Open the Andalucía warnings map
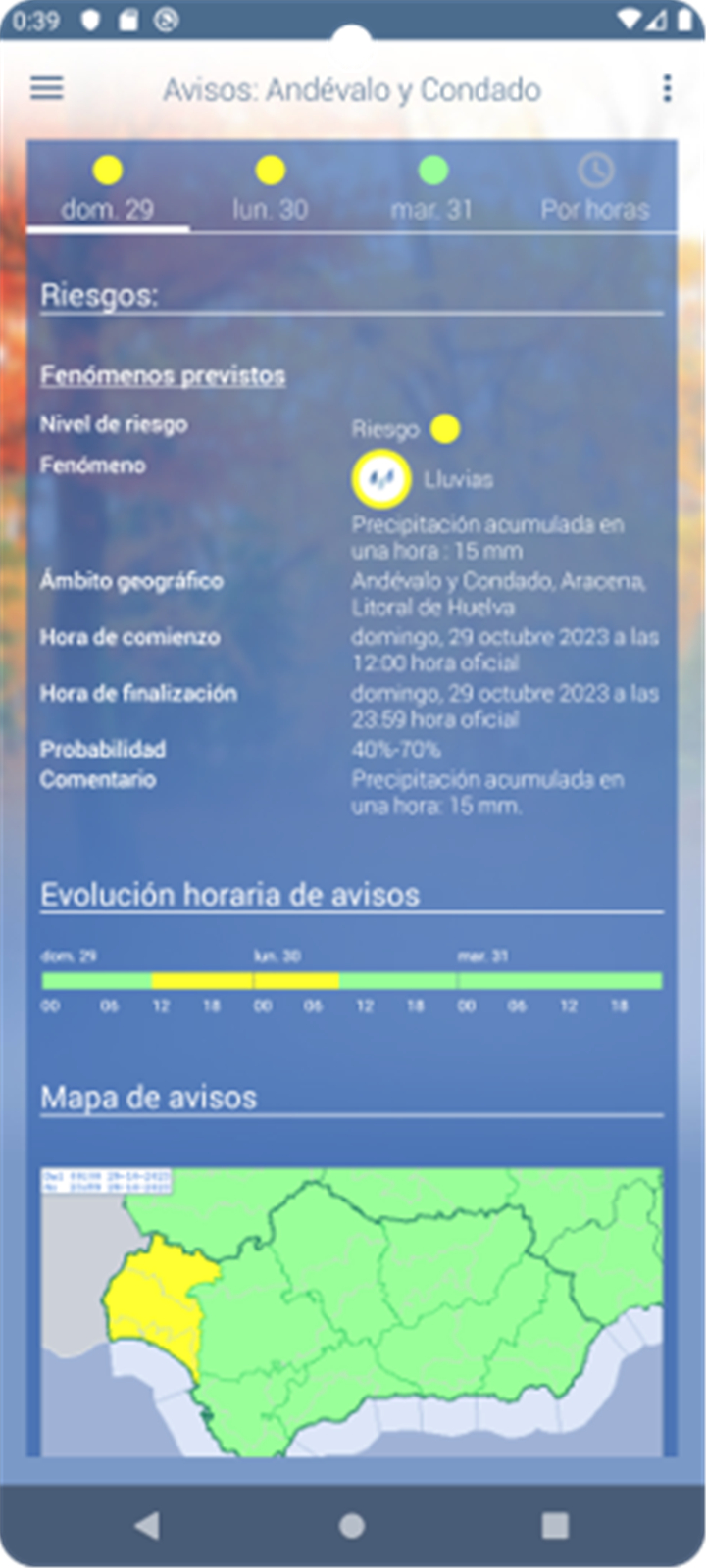This screenshot has width=706, height=1568. [352, 1311]
